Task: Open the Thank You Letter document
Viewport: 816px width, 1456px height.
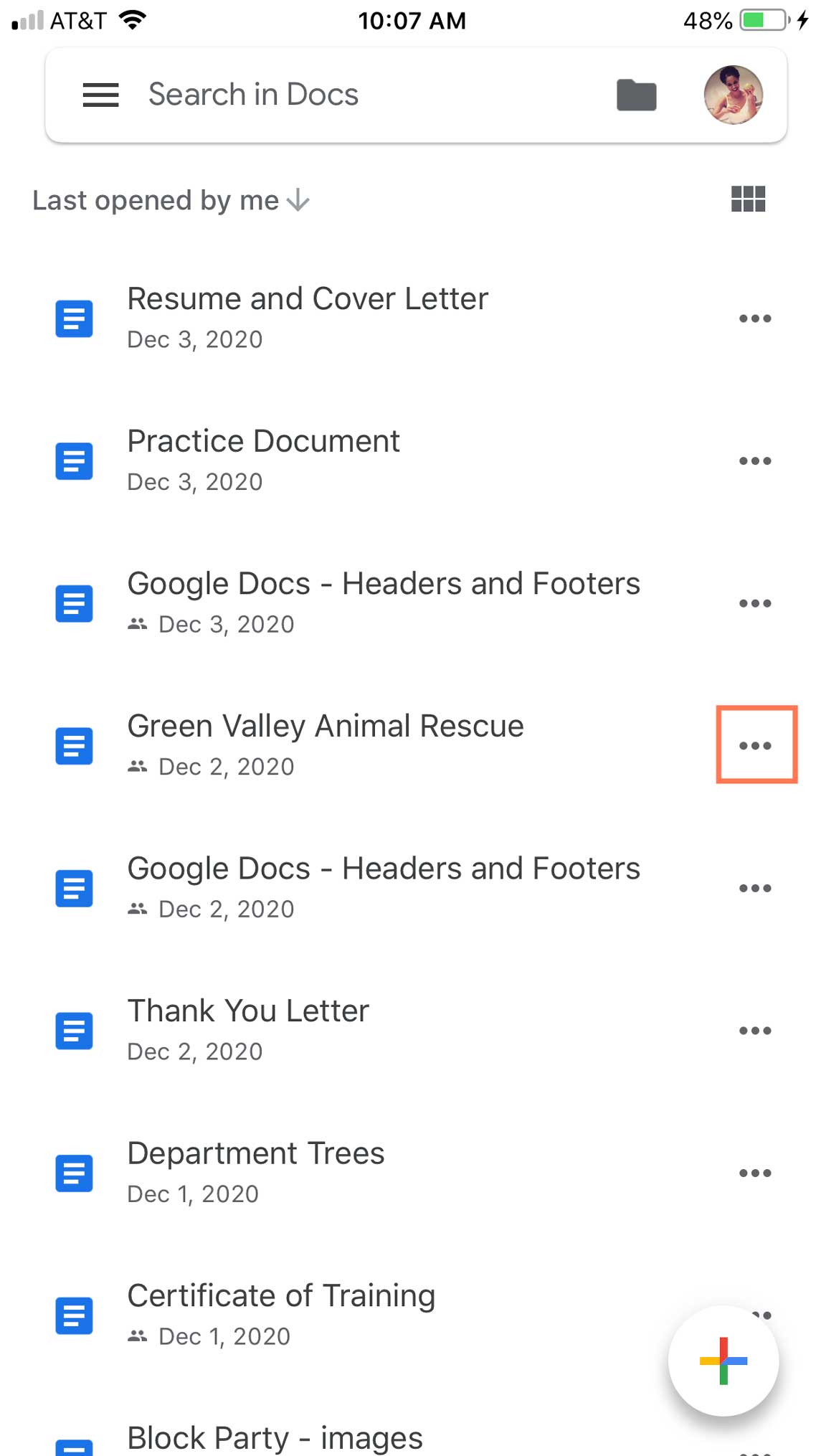Action: tap(248, 1029)
